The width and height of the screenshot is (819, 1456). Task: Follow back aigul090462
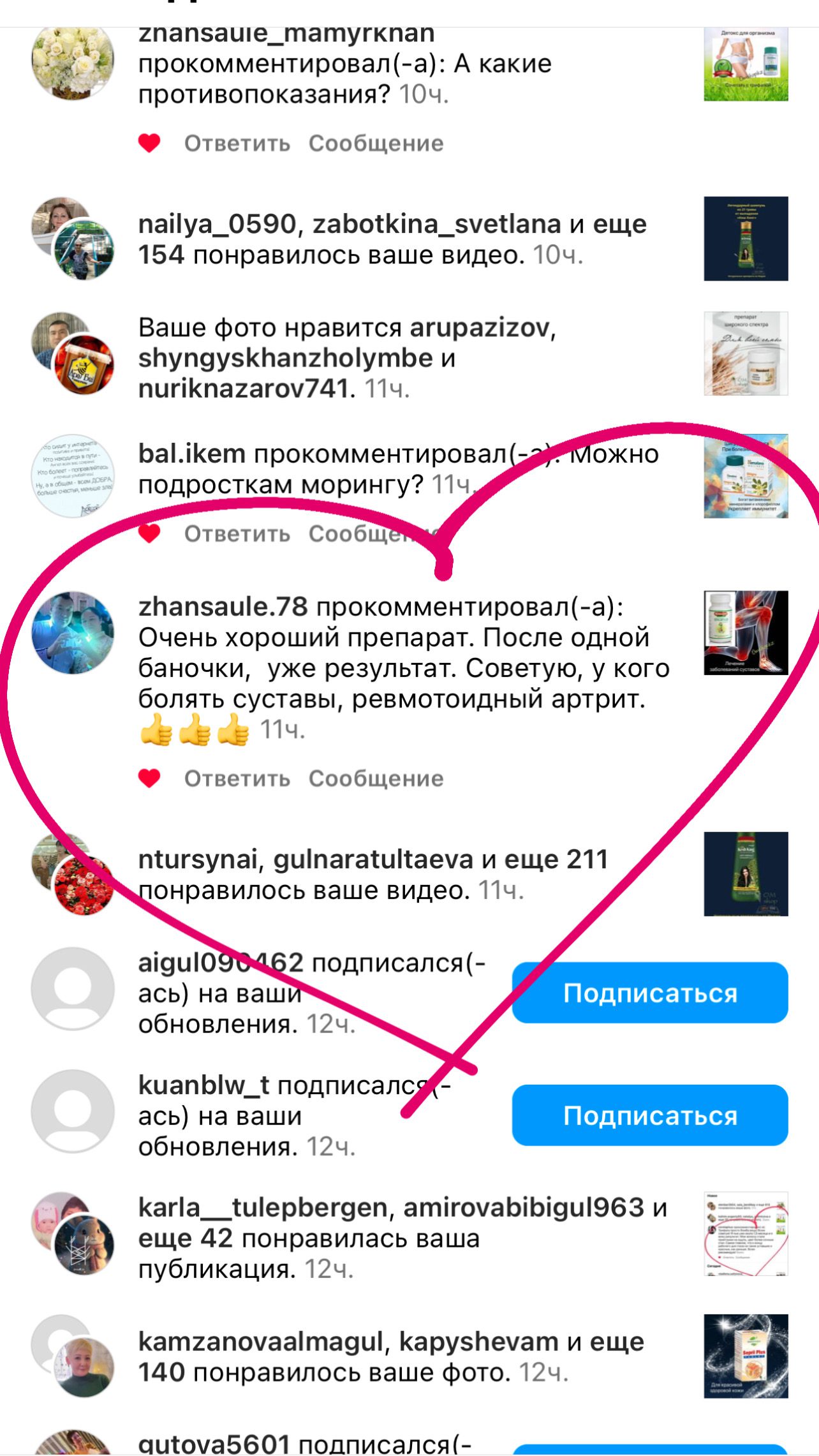649,993
